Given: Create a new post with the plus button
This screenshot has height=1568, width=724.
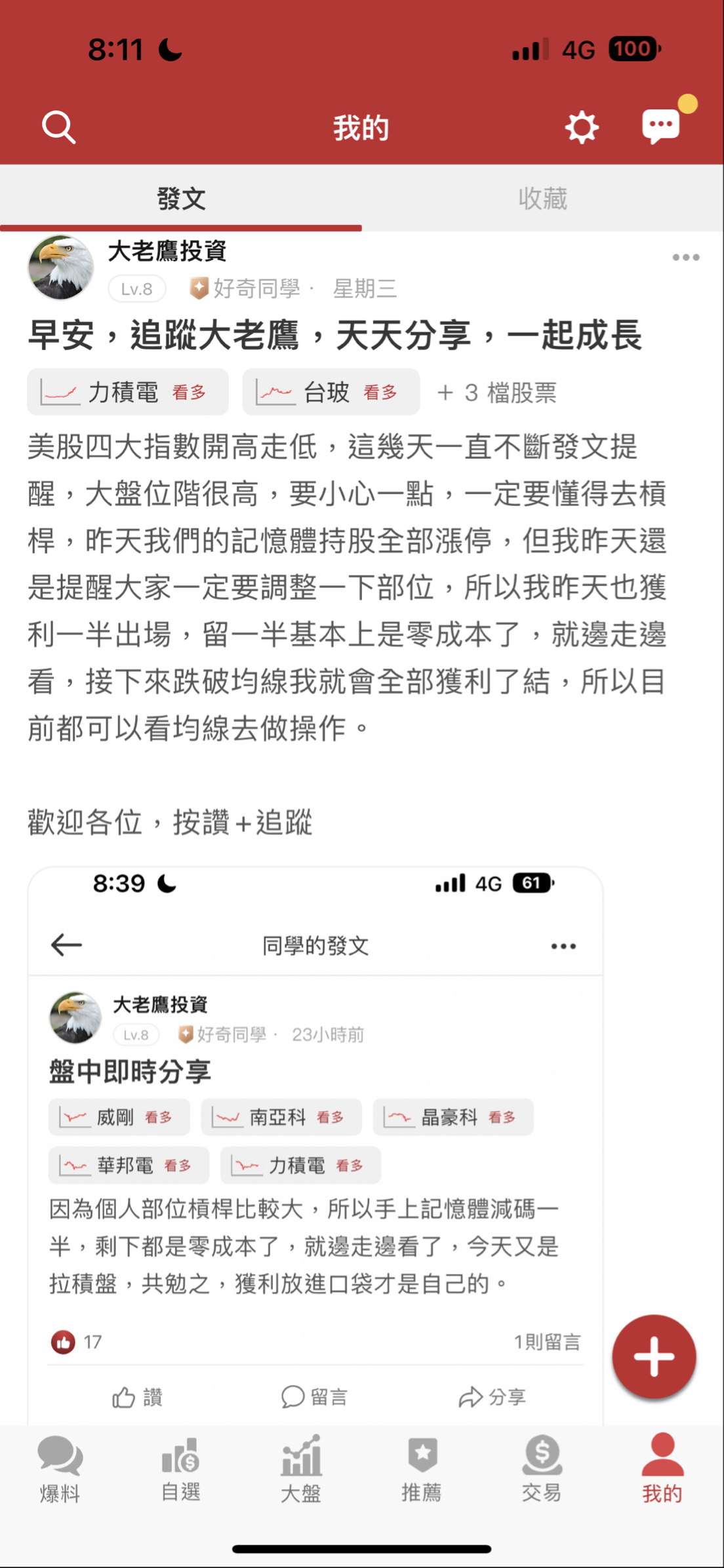Looking at the screenshot, I should 653,1356.
